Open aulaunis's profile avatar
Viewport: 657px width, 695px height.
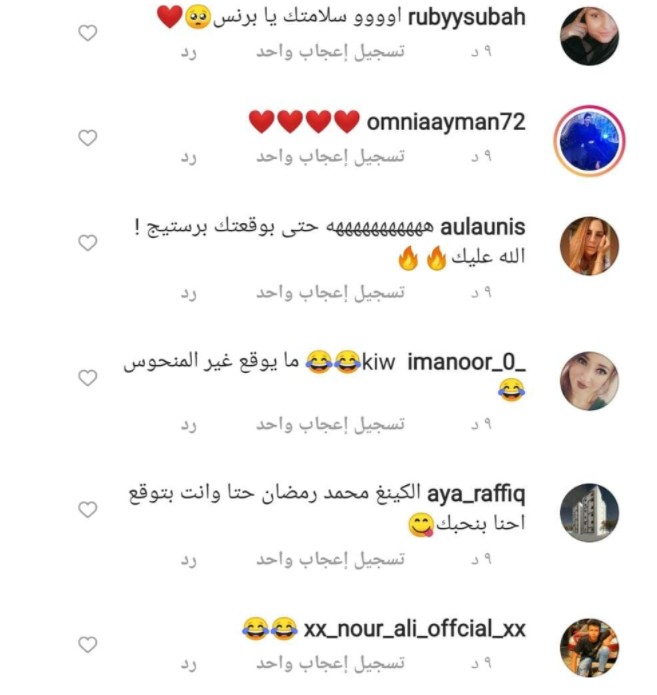click(x=589, y=246)
